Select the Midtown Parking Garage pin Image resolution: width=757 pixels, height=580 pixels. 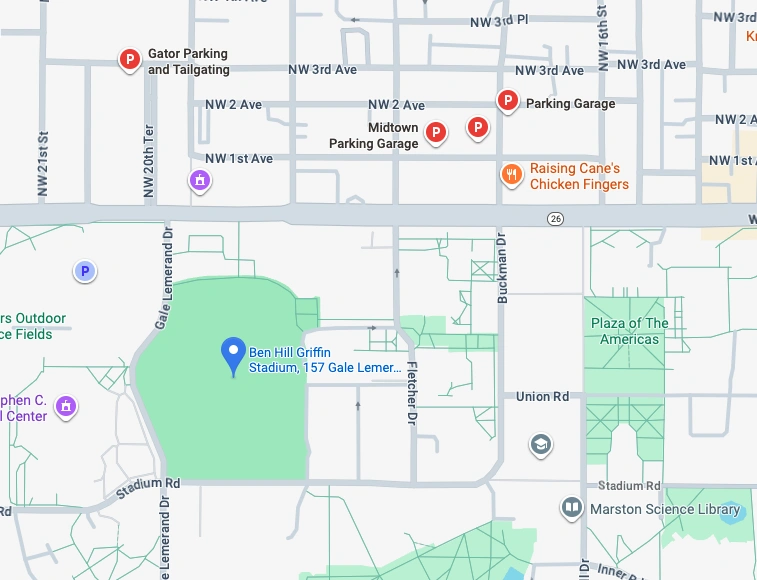[436, 132]
